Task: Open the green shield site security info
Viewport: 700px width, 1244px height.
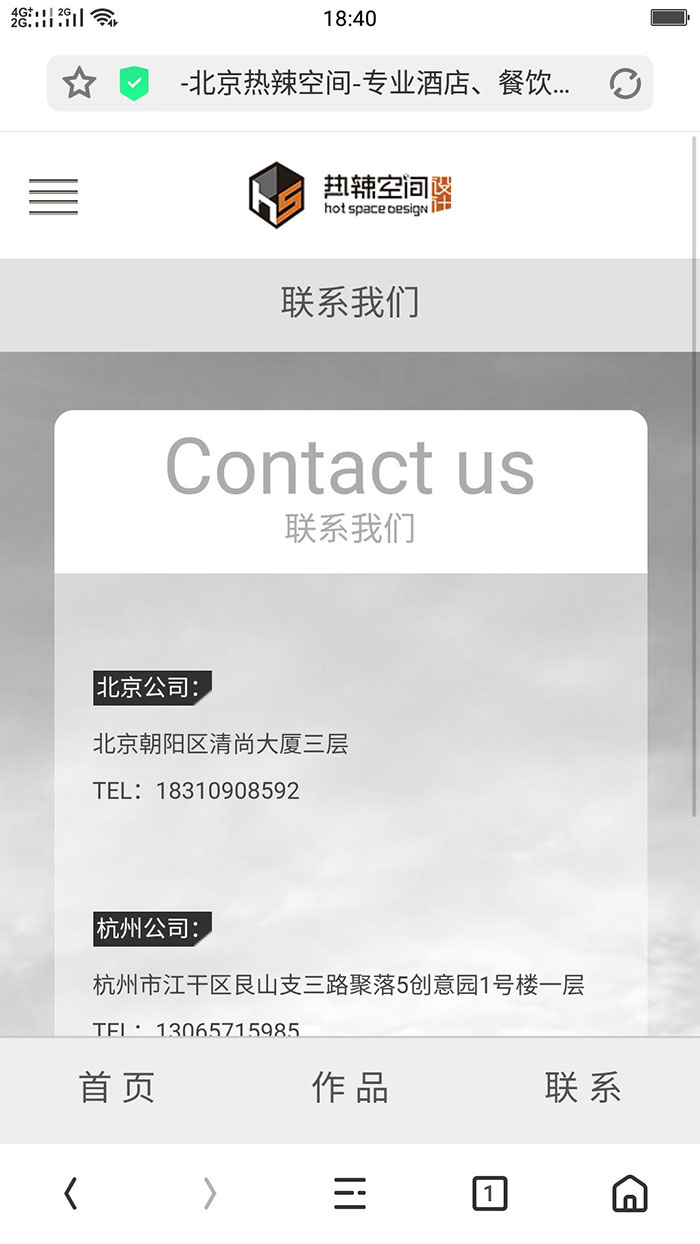Action: pyautogui.click(x=134, y=83)
